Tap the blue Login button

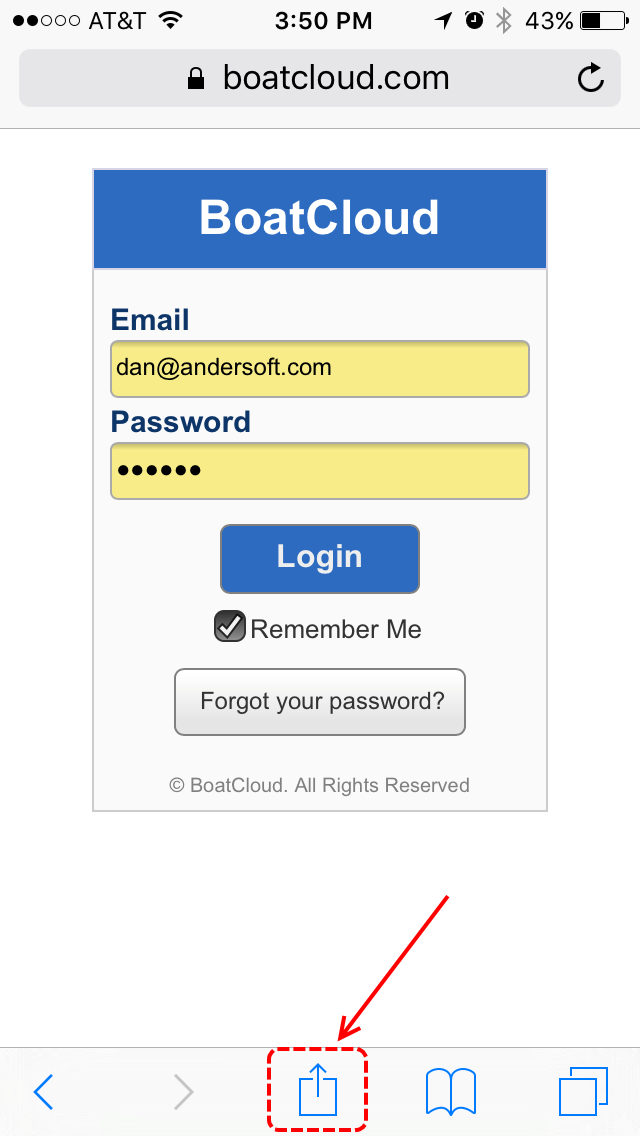click(x=320, y=559)
